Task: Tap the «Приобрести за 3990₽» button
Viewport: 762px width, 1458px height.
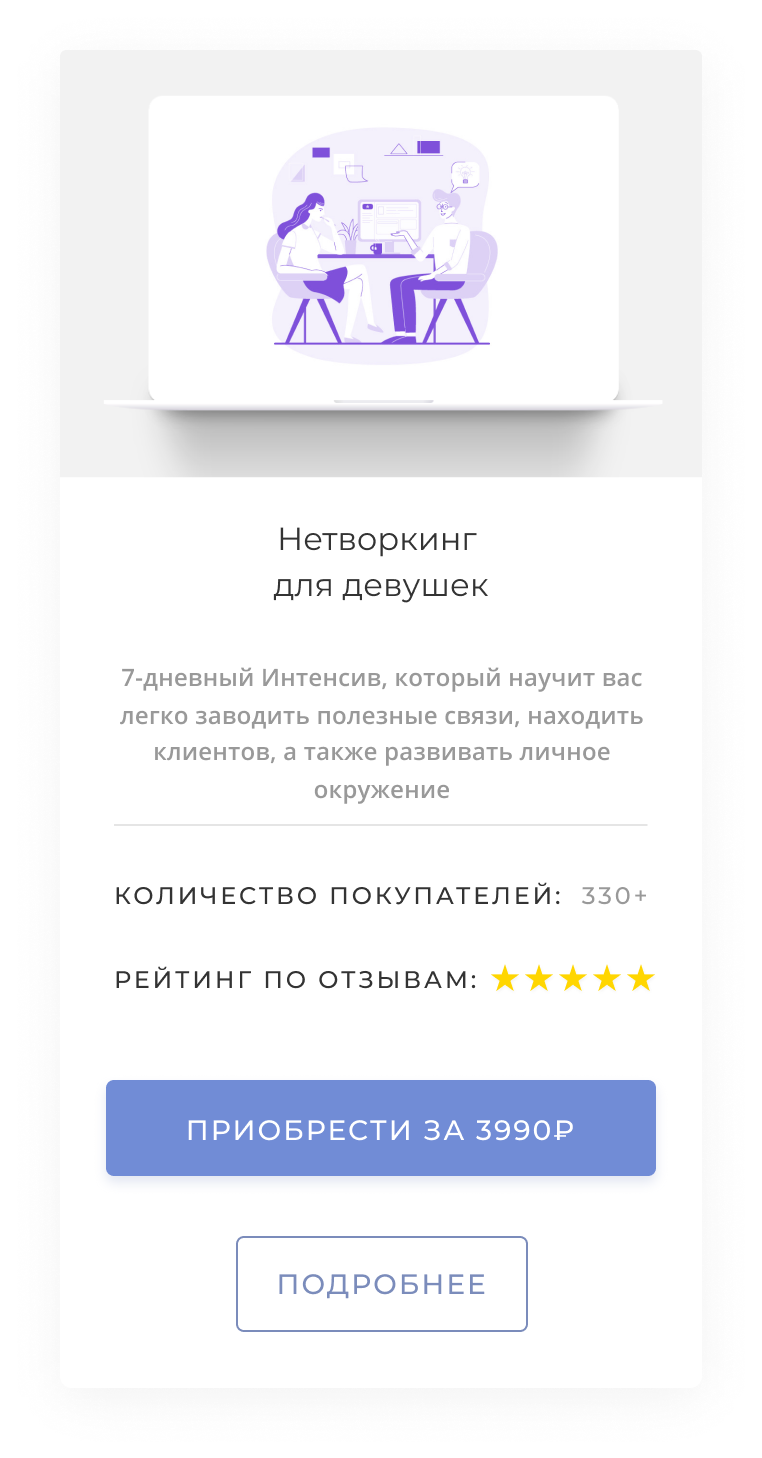Action: [x=380, y=1128]
